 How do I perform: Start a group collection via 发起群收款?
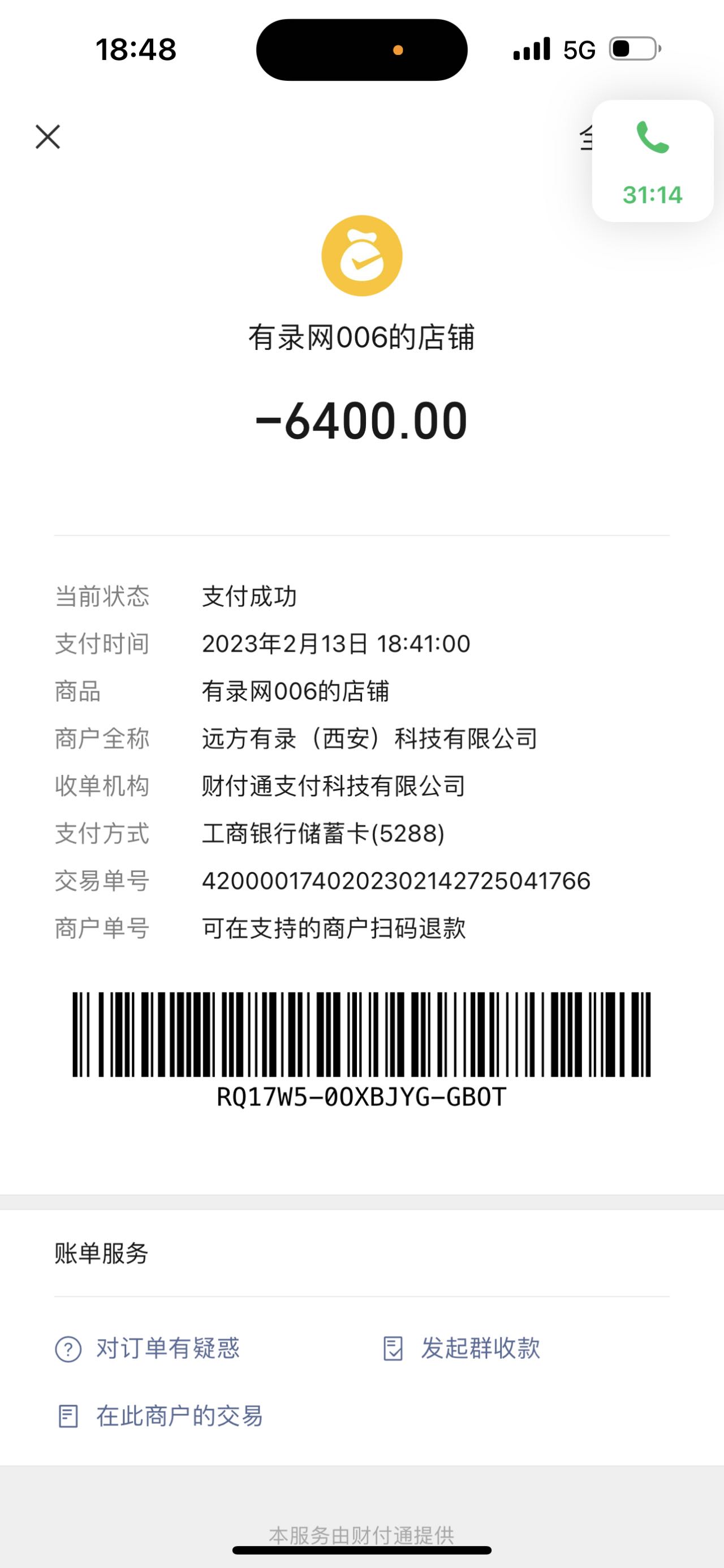[462, 1348]
